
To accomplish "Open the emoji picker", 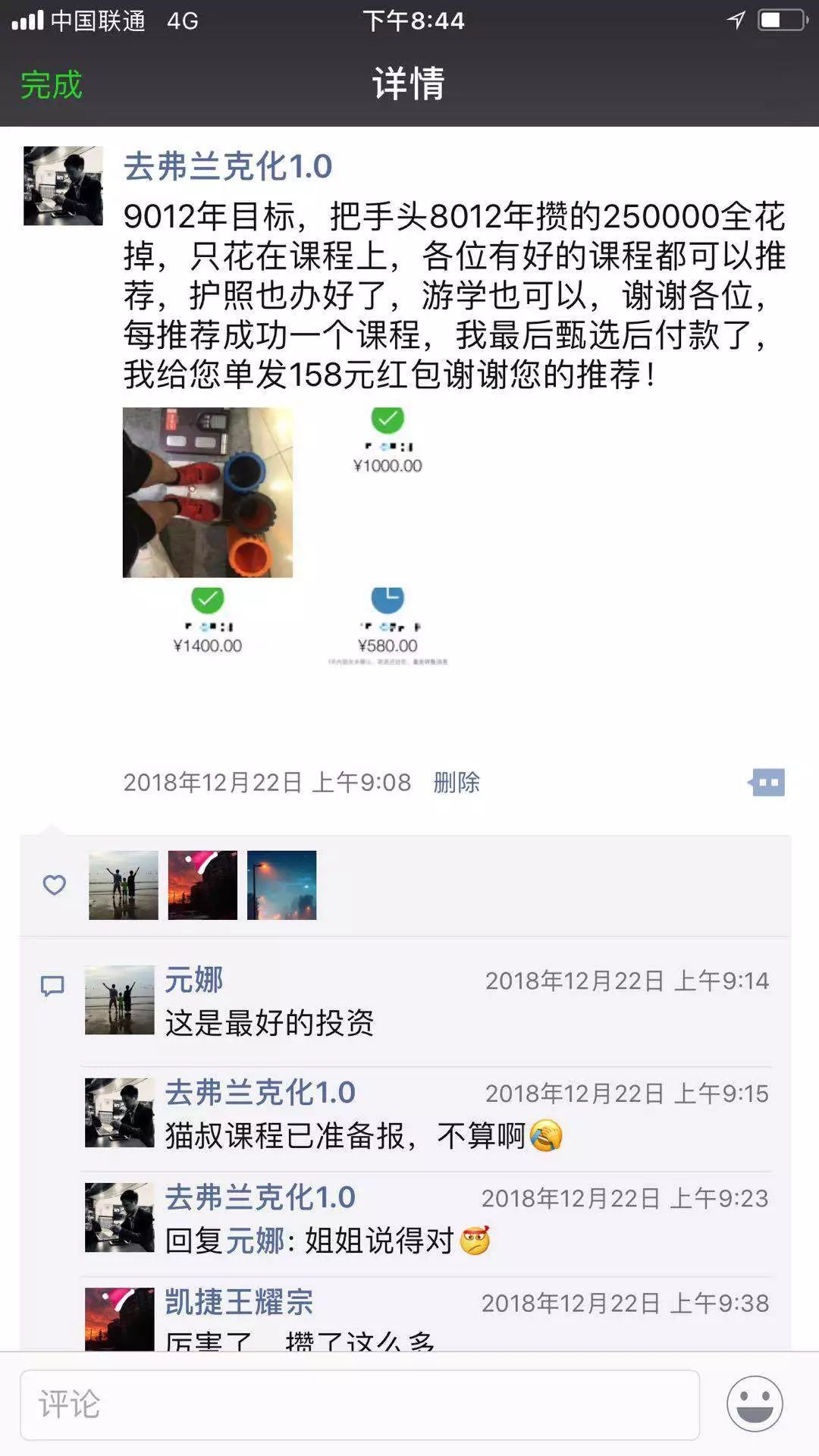I will [x=755, y=1404].
